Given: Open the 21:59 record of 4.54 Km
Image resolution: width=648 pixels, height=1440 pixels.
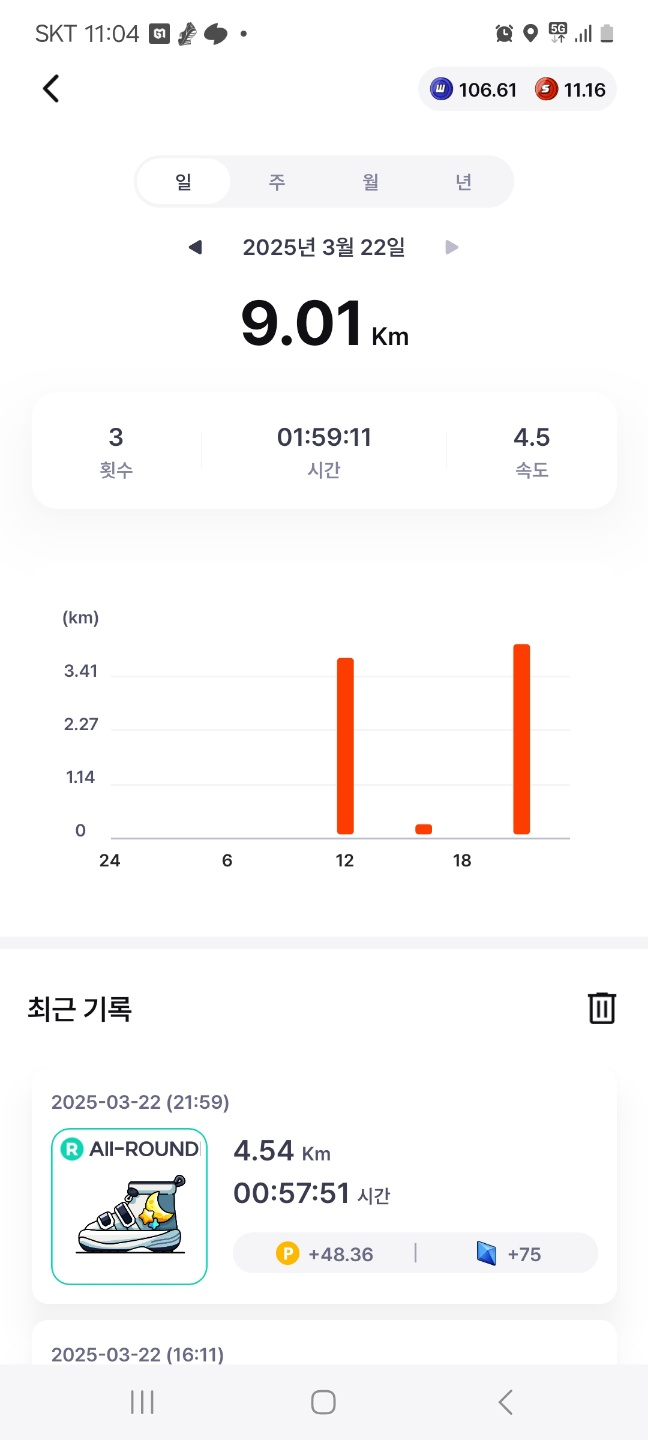Looking at the screenshot, I should pyautogui.click(x=324, y=1185).
